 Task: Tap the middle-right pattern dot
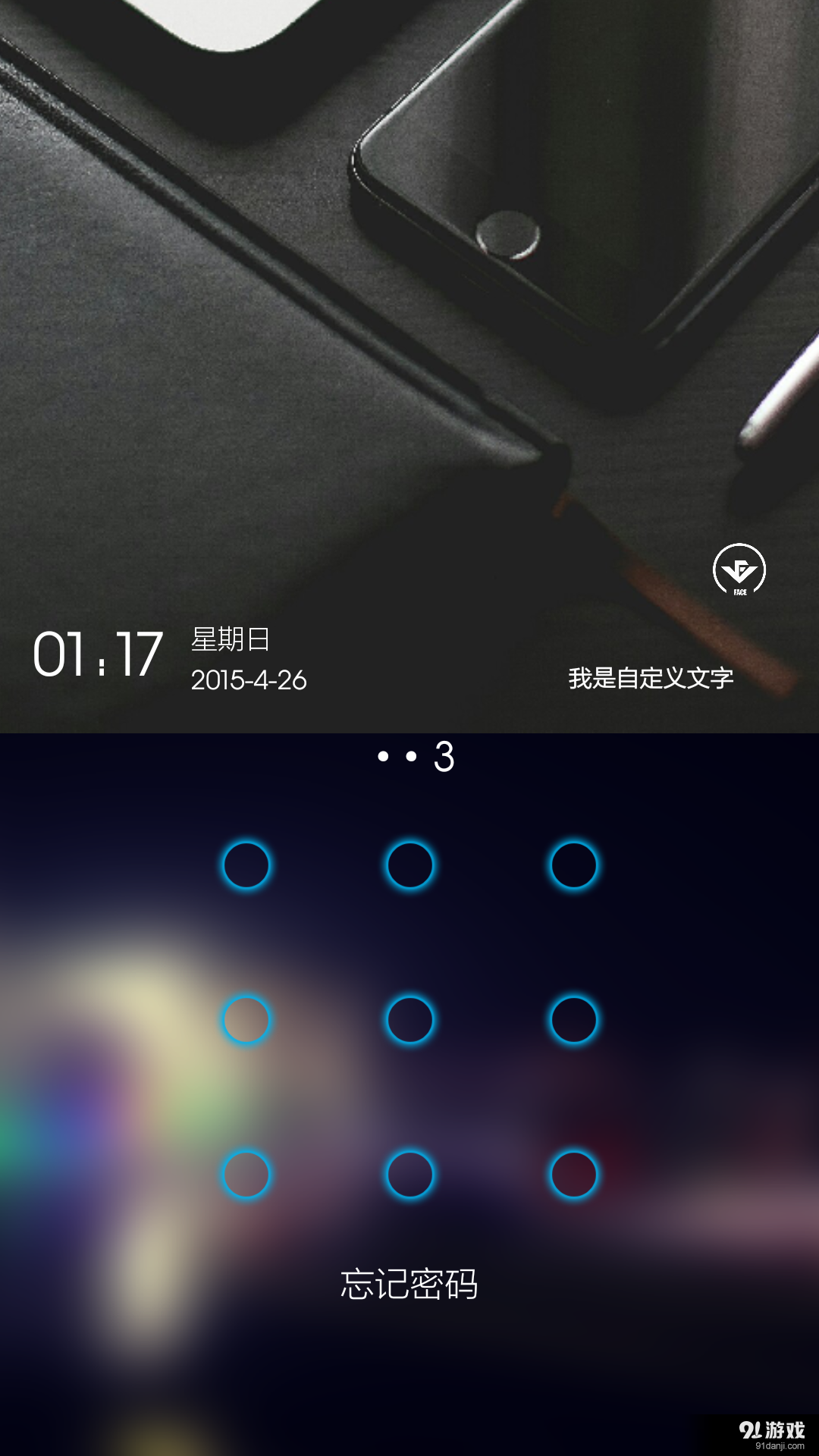click(x=574, y=1020)
